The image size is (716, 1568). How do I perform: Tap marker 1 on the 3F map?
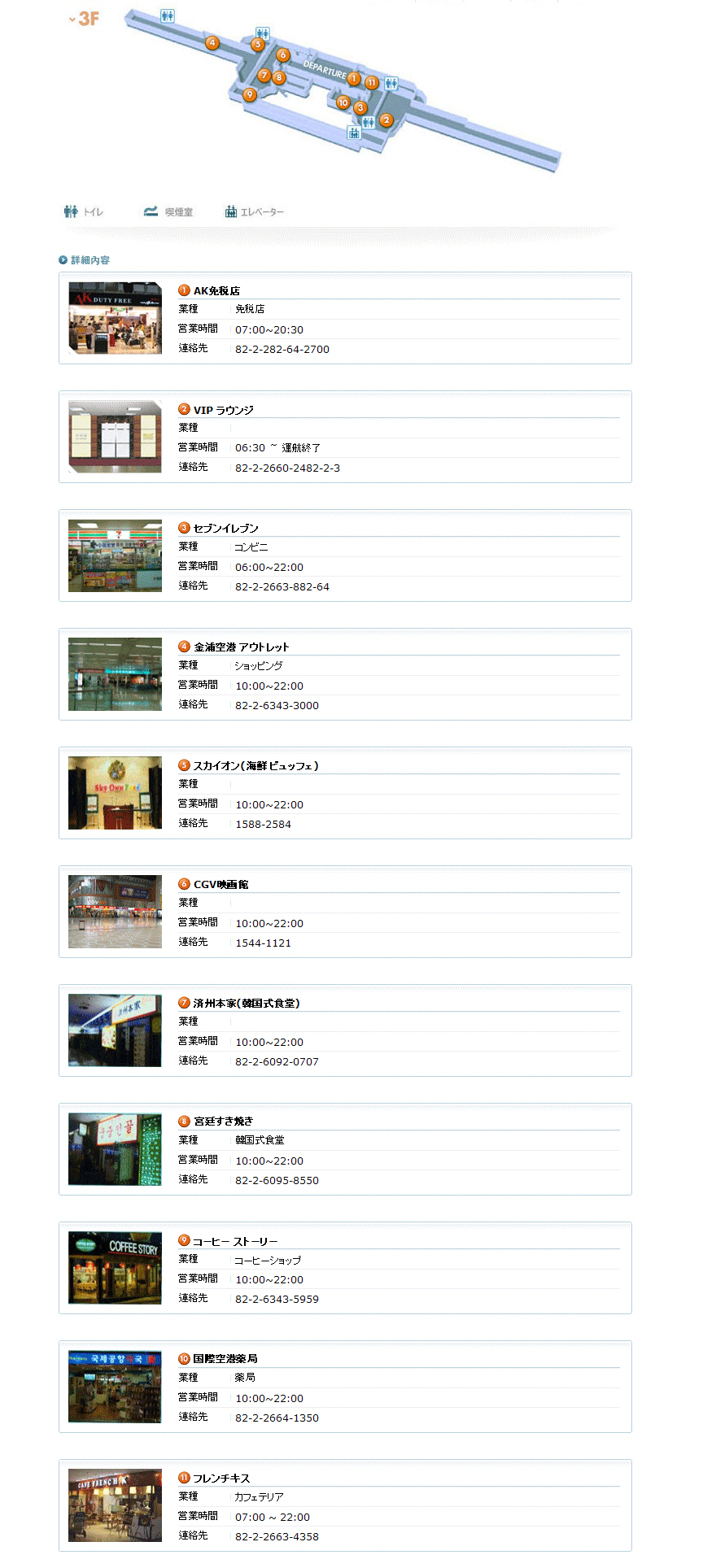point(354,78)
